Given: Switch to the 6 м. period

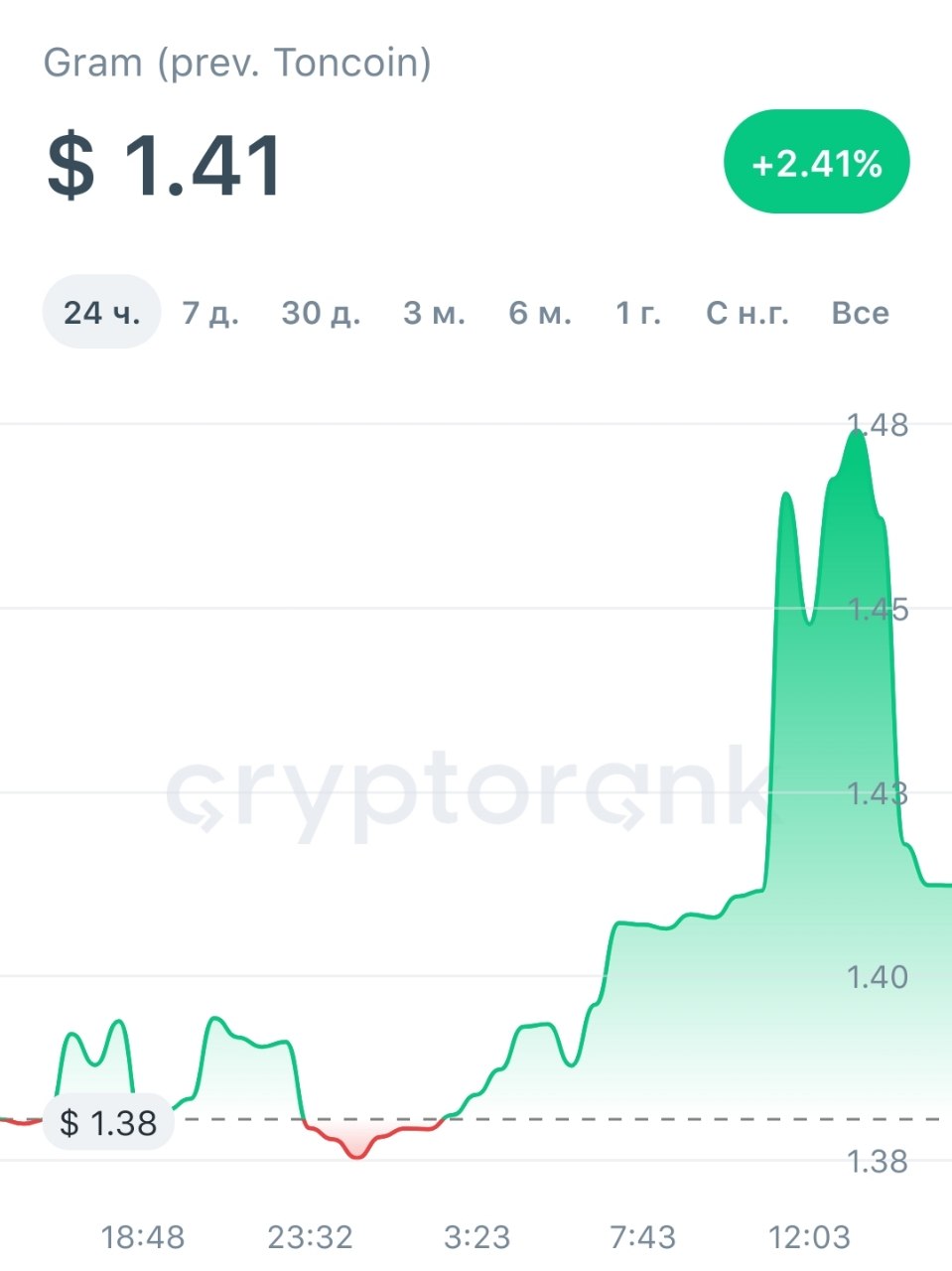Looking at the screenshot, I should tap(540, 313).
